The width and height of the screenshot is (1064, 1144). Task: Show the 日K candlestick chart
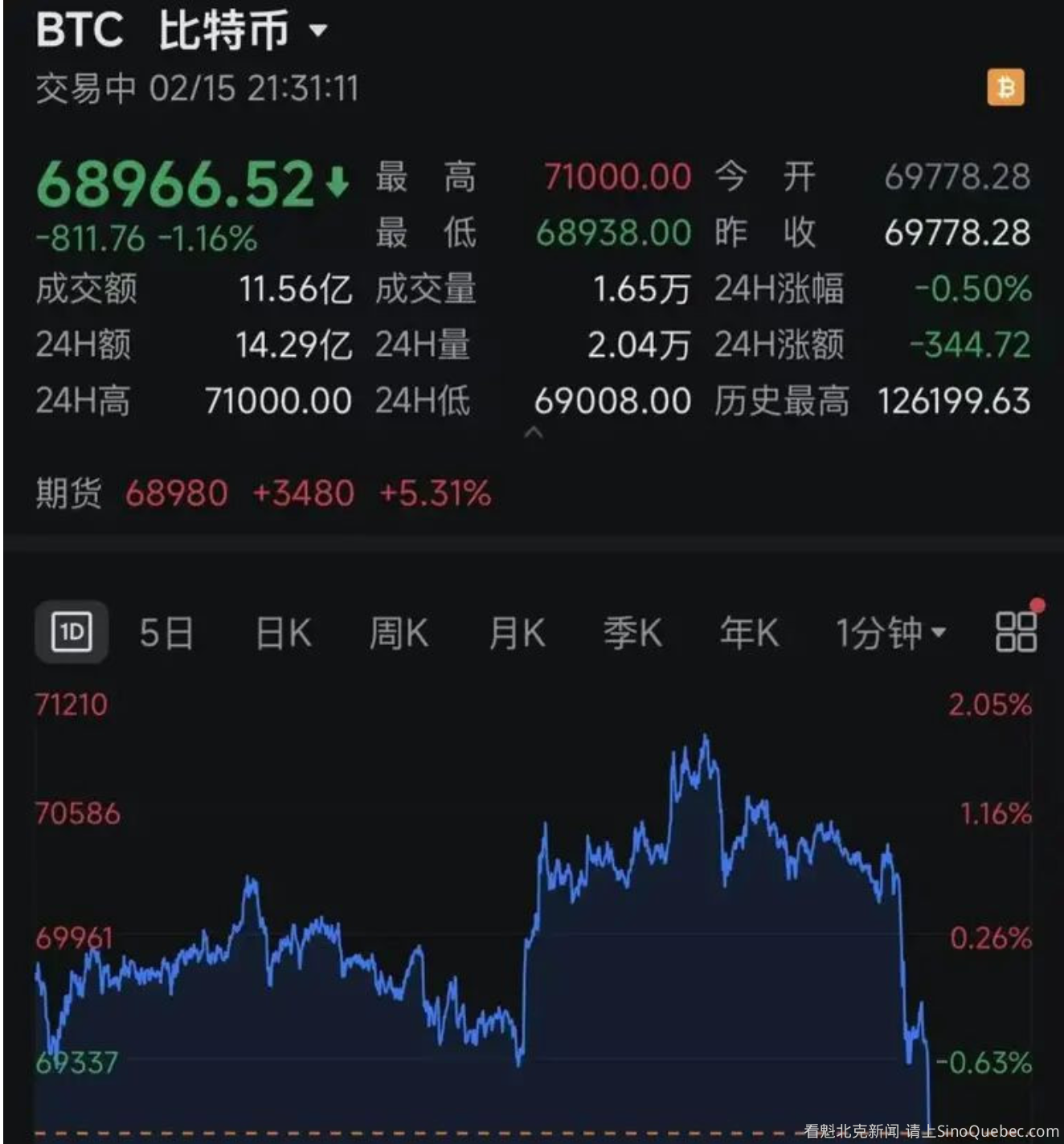(283, 633)
